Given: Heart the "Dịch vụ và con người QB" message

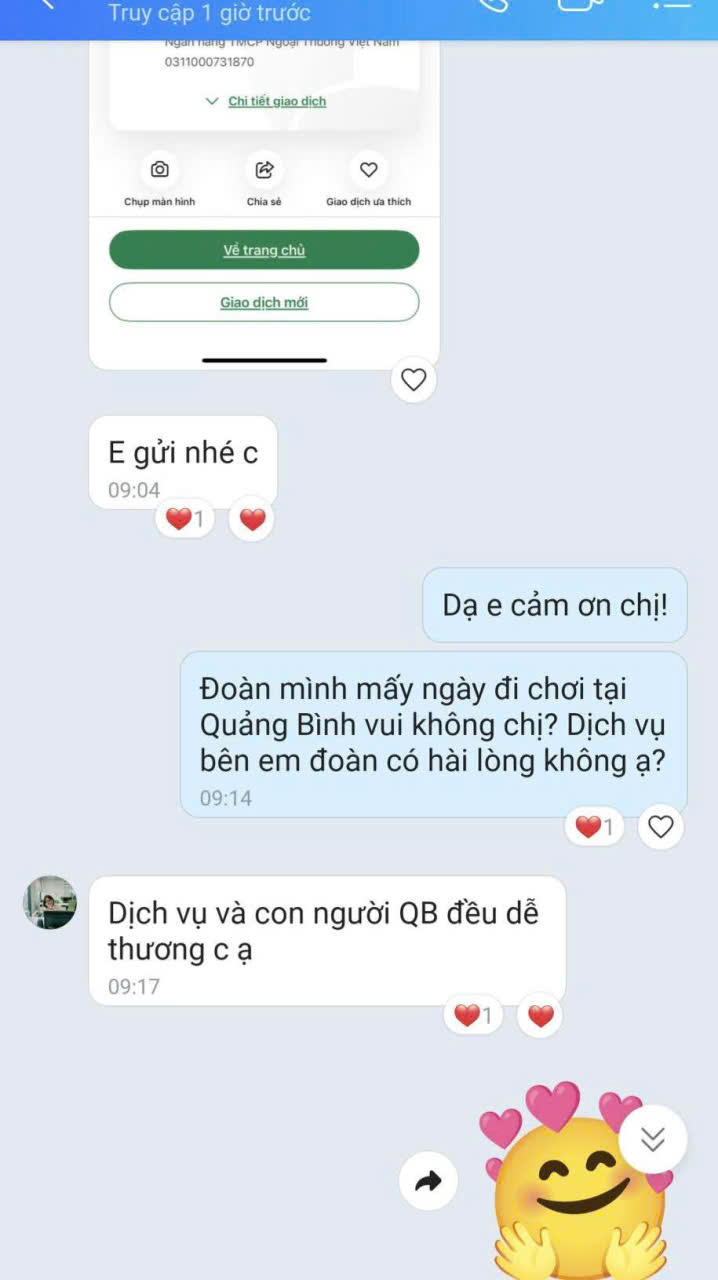Looking at the screenshot, I should point(540,1016).
